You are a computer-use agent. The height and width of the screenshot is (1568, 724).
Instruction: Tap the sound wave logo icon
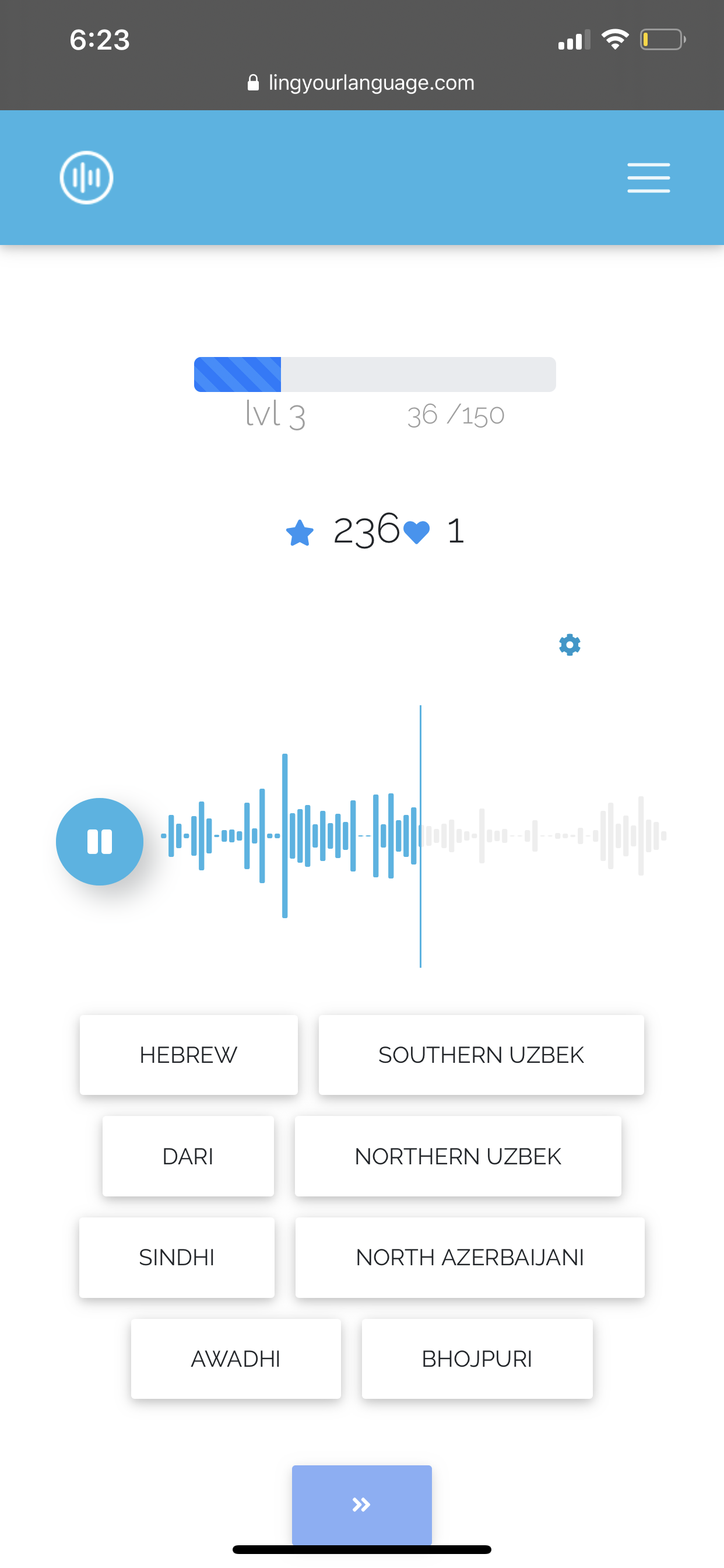point(86,178)
